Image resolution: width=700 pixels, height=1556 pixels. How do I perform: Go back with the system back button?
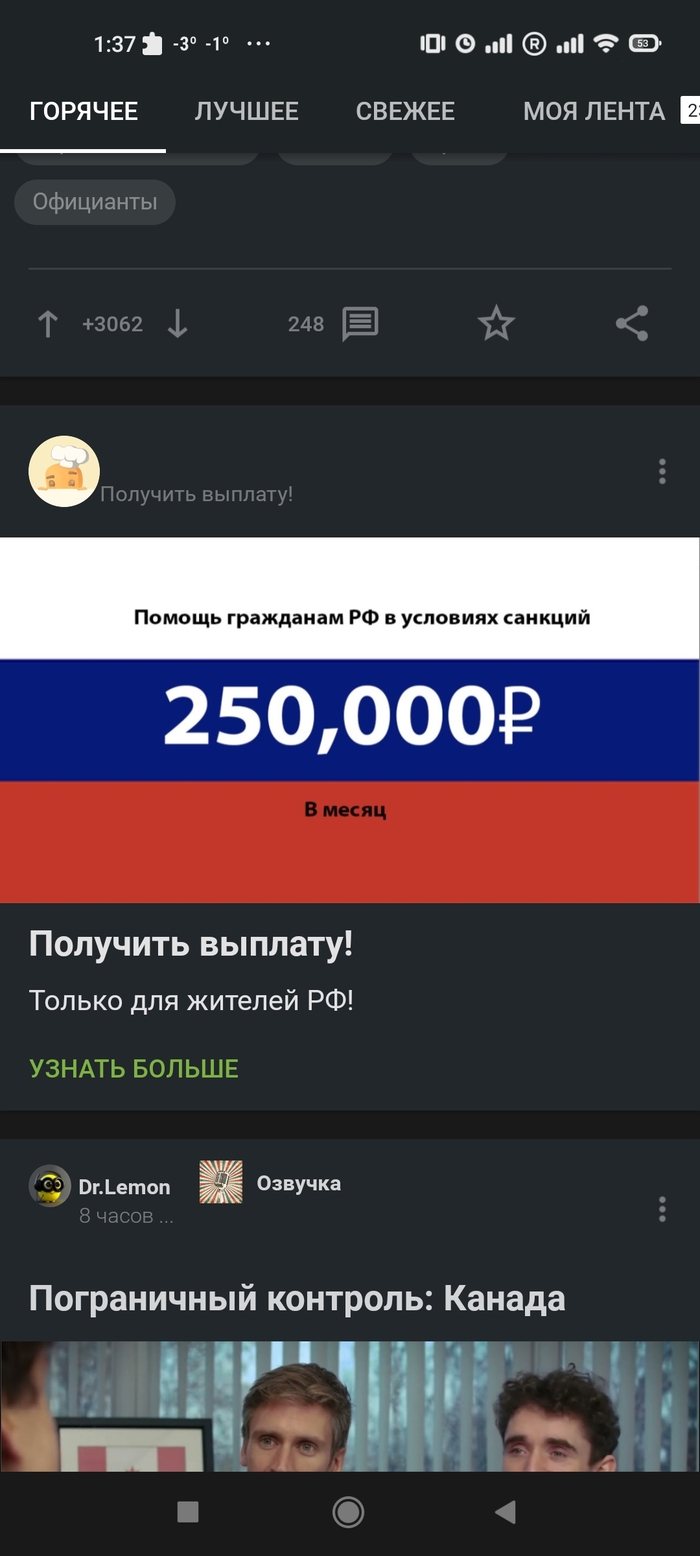point(505,1512)
